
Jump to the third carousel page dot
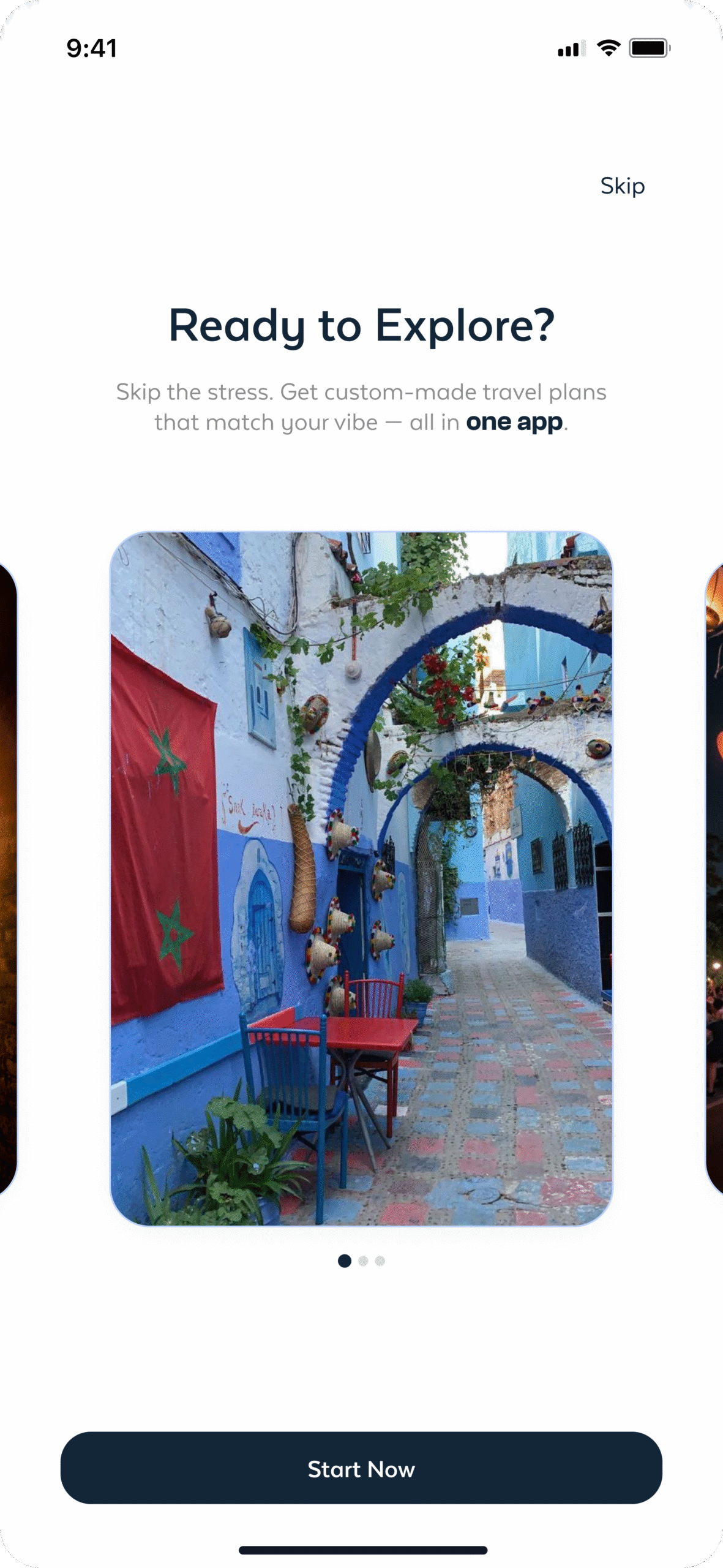coord(380,1261)
